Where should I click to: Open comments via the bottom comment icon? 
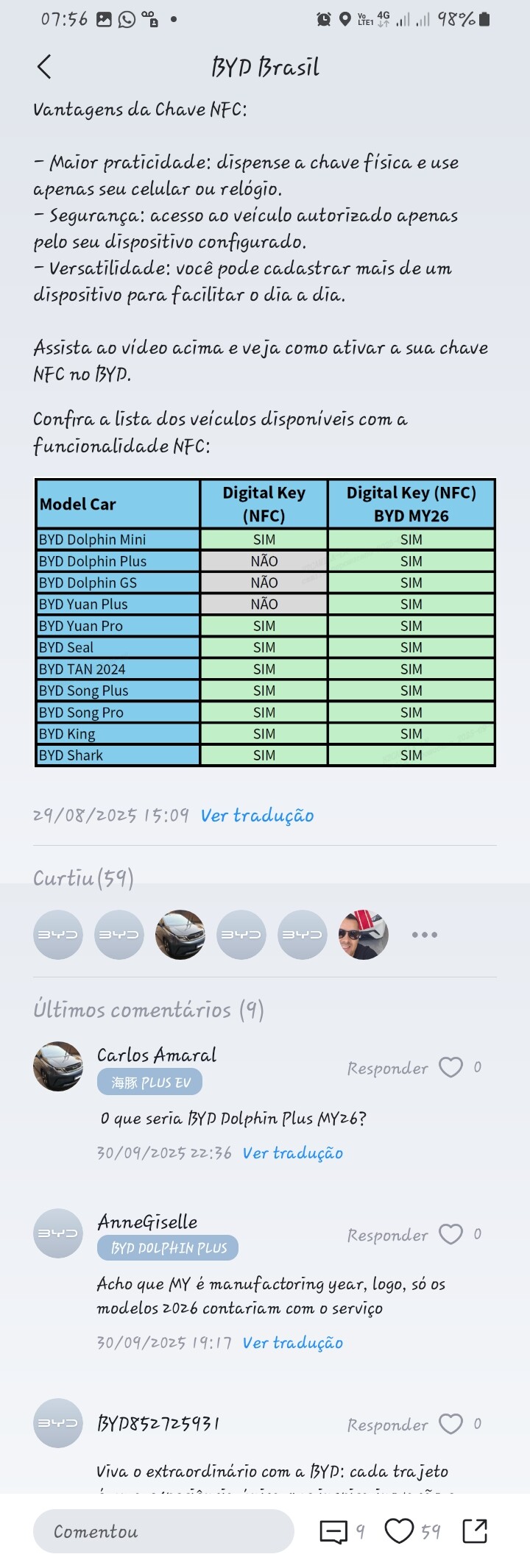tap(333, 1532)
